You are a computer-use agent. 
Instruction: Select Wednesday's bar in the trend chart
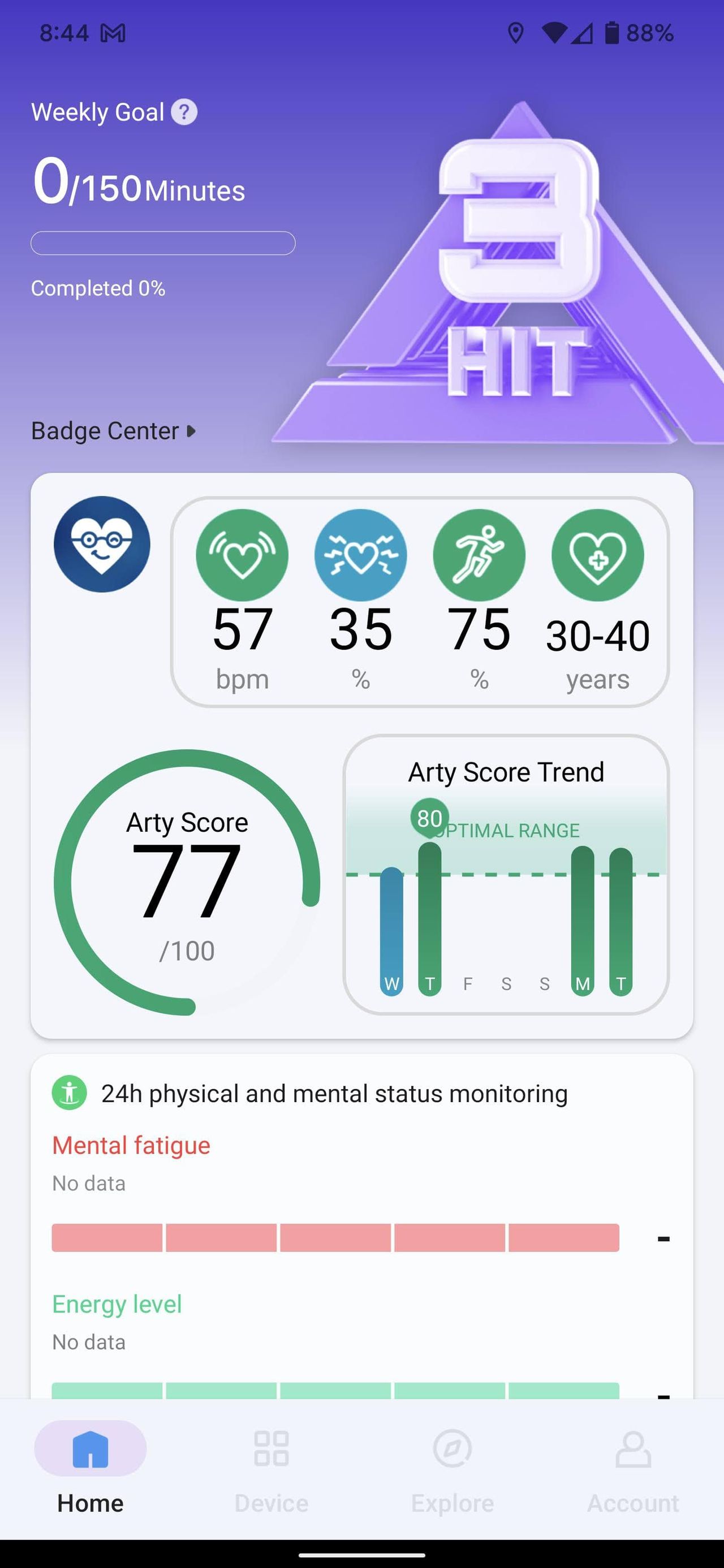coord(391,931)
